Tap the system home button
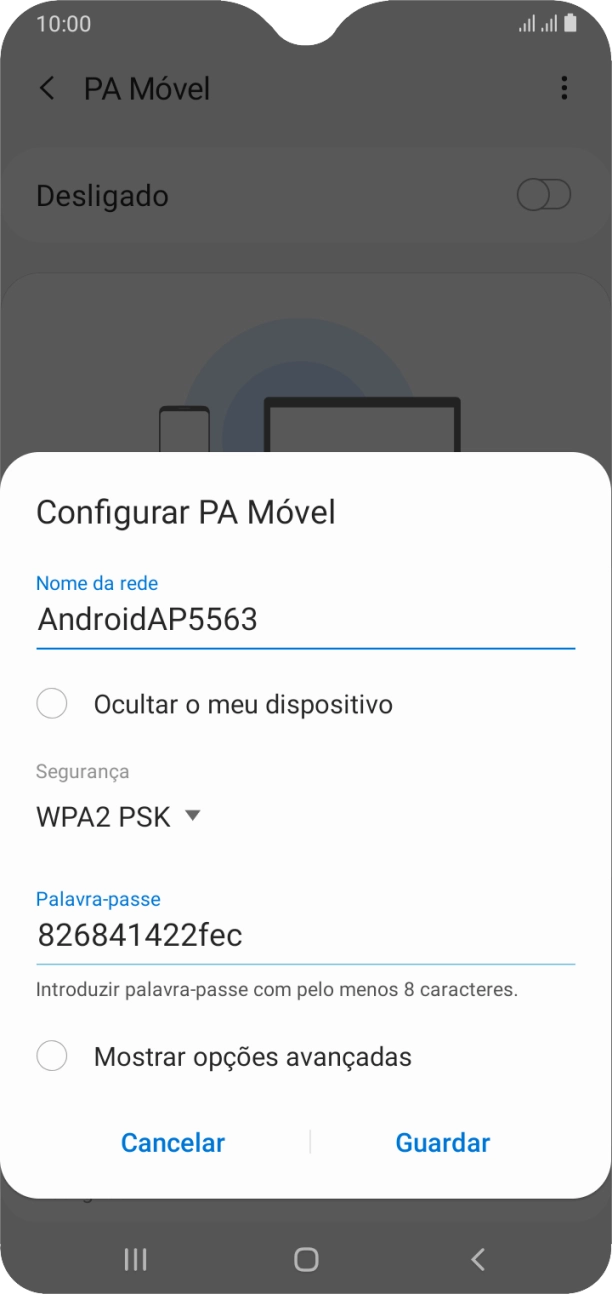This screenshot has height=1294, width=612. coord(306,1260)
